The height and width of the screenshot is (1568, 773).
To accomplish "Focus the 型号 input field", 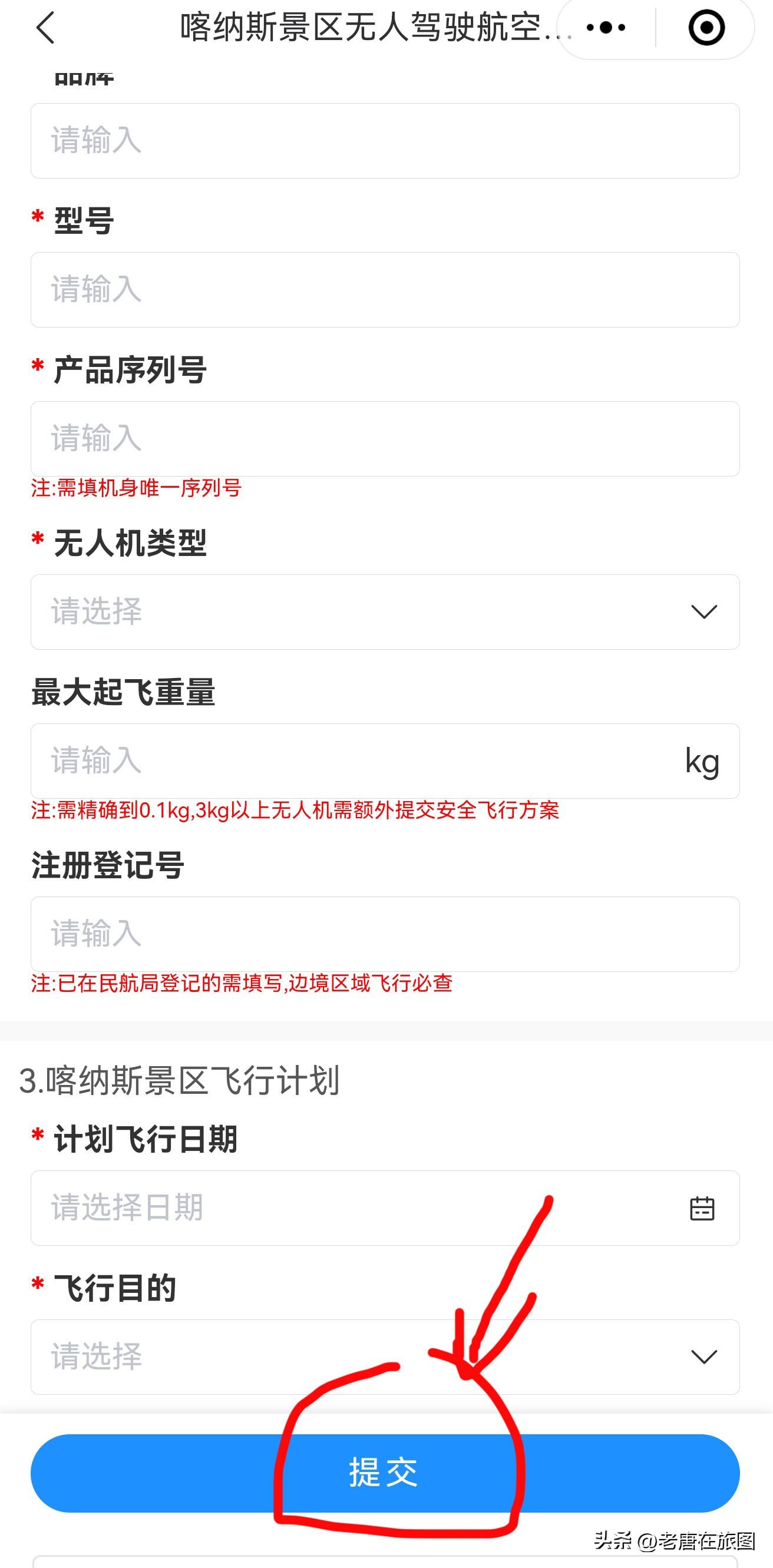I will pyautogui.click(x=385, y=290).
